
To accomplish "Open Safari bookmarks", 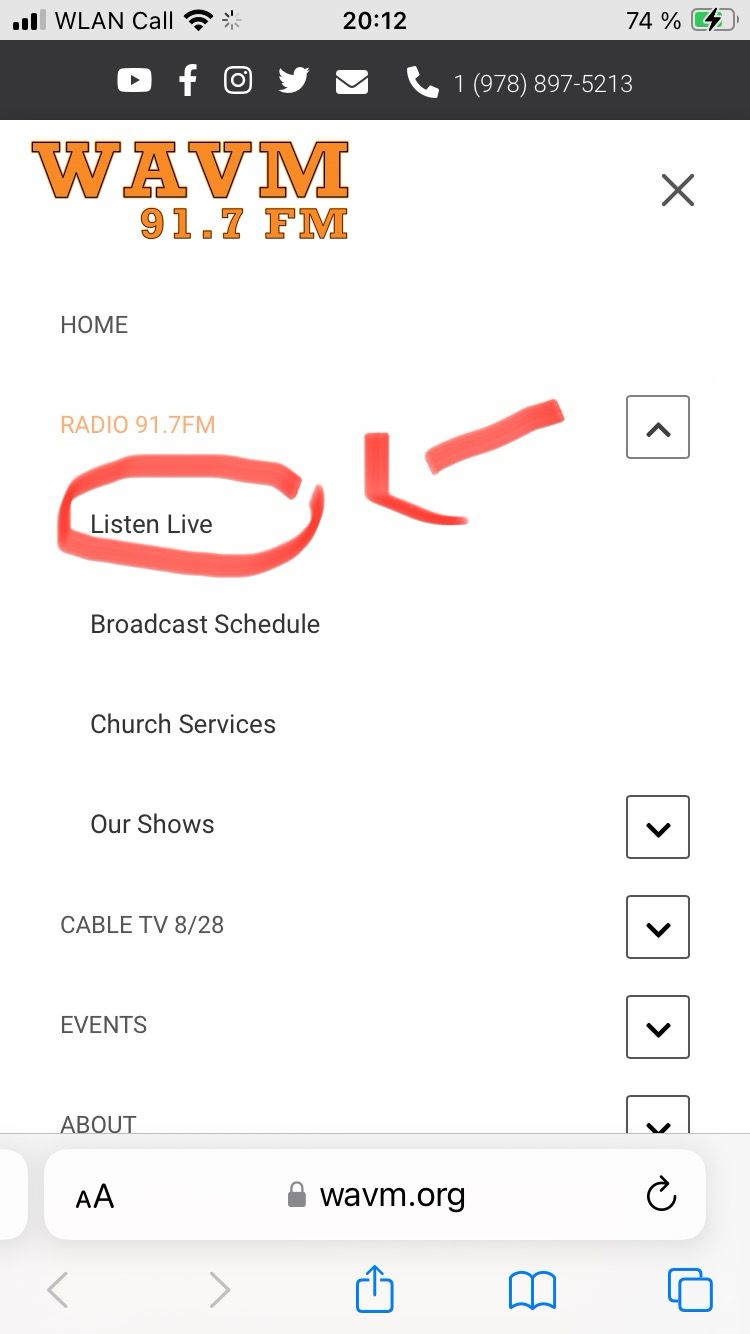I will click(532, 1290).
